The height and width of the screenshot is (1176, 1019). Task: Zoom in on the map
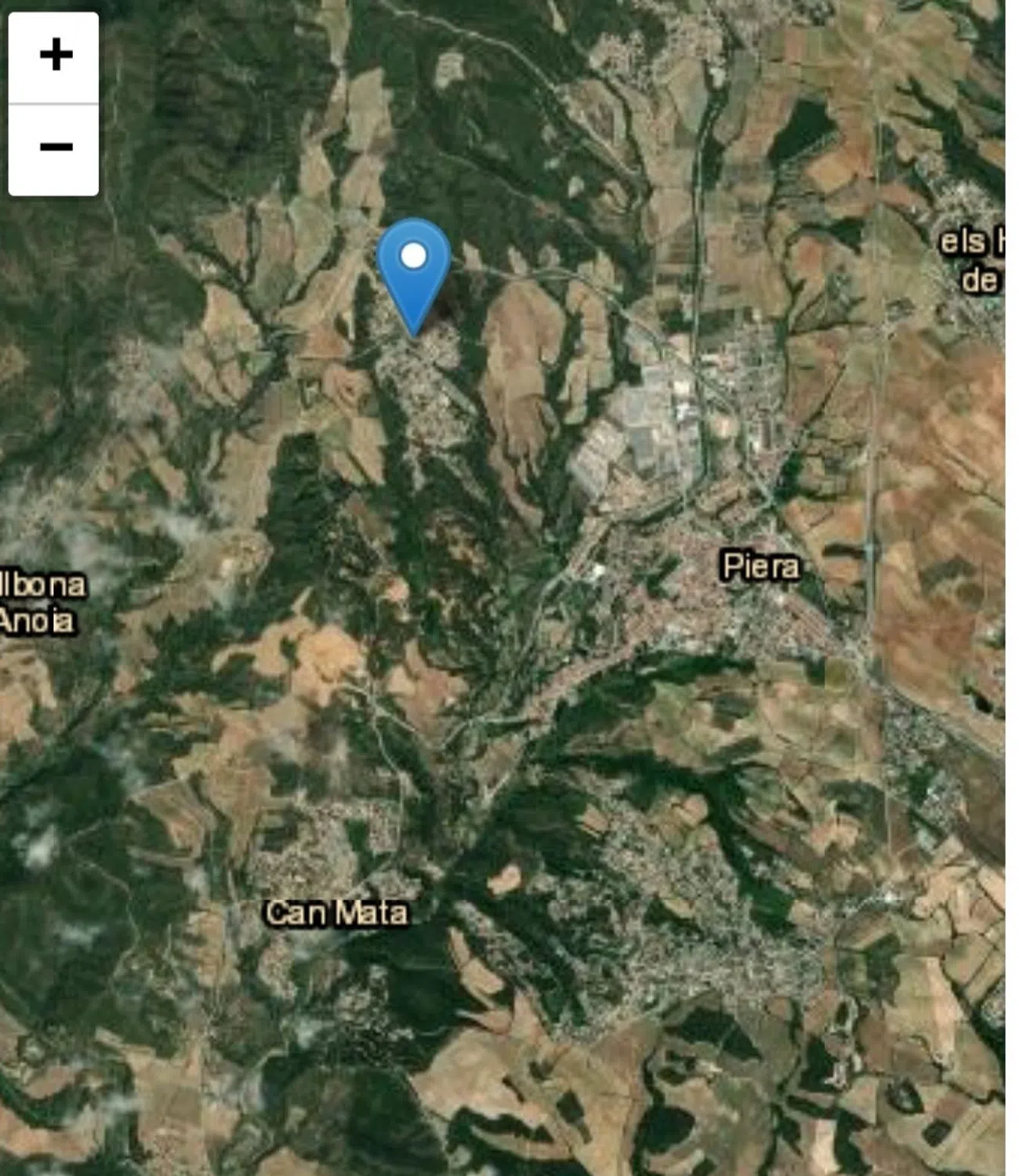(x=54, y=56)
